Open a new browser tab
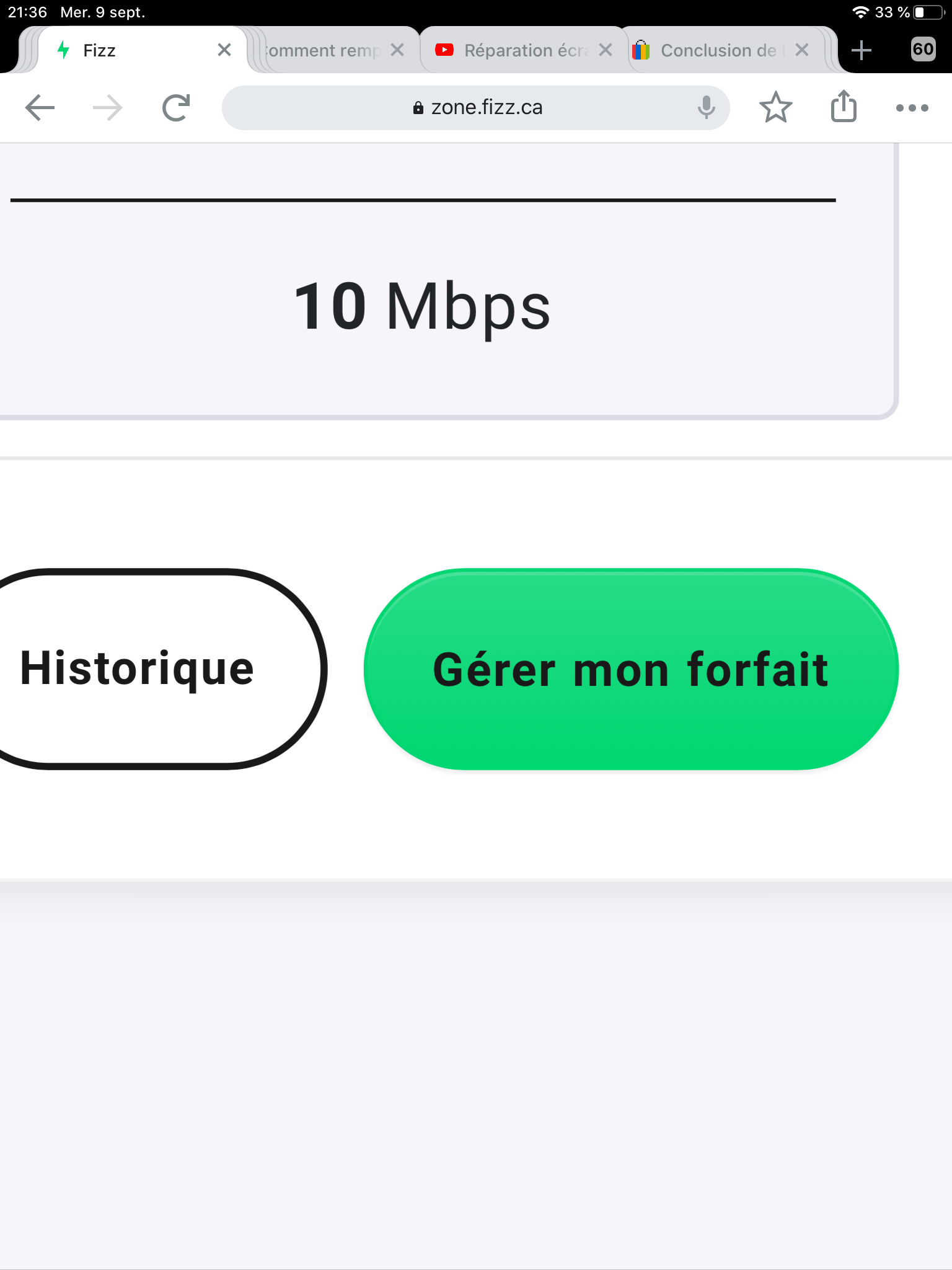 coord(862,50)
